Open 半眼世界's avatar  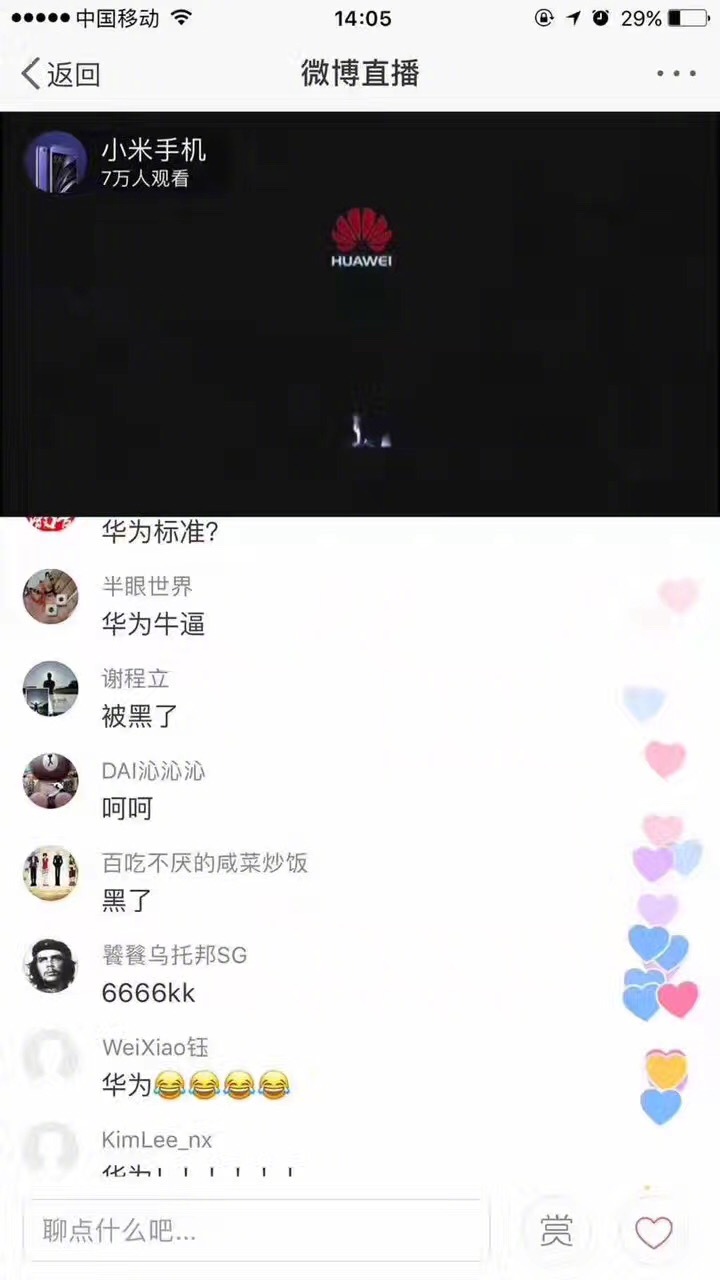click(x=51, y=597)
